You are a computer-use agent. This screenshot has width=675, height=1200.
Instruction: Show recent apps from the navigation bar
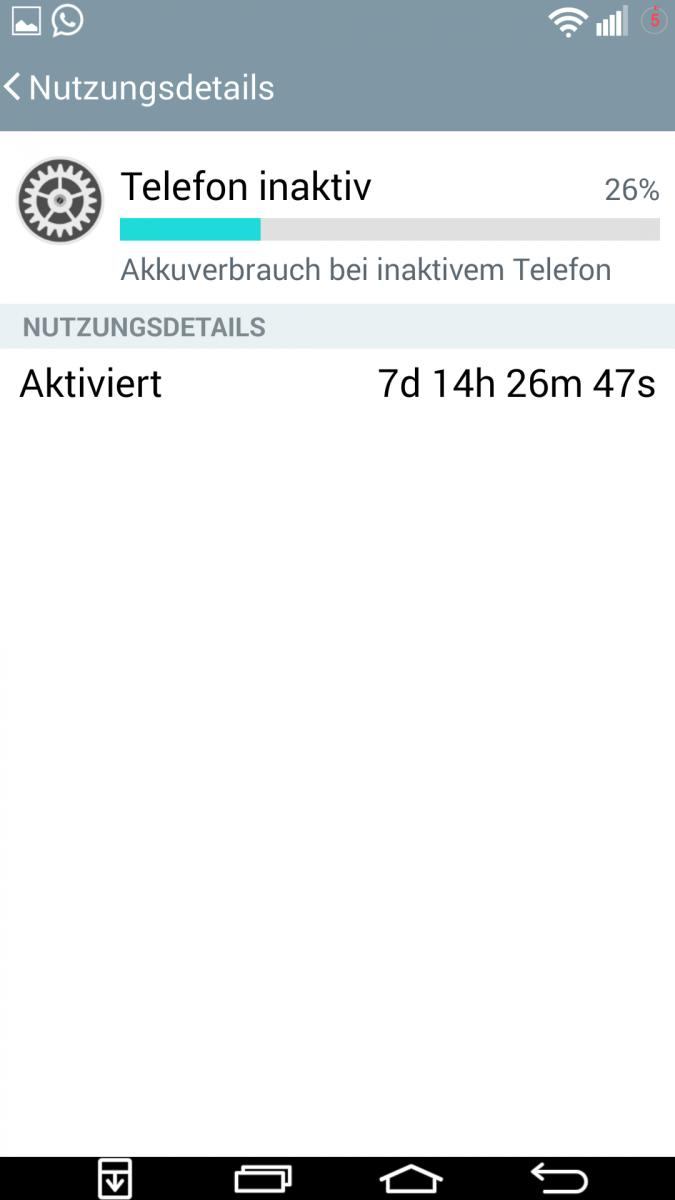[x=263, y=1179]
